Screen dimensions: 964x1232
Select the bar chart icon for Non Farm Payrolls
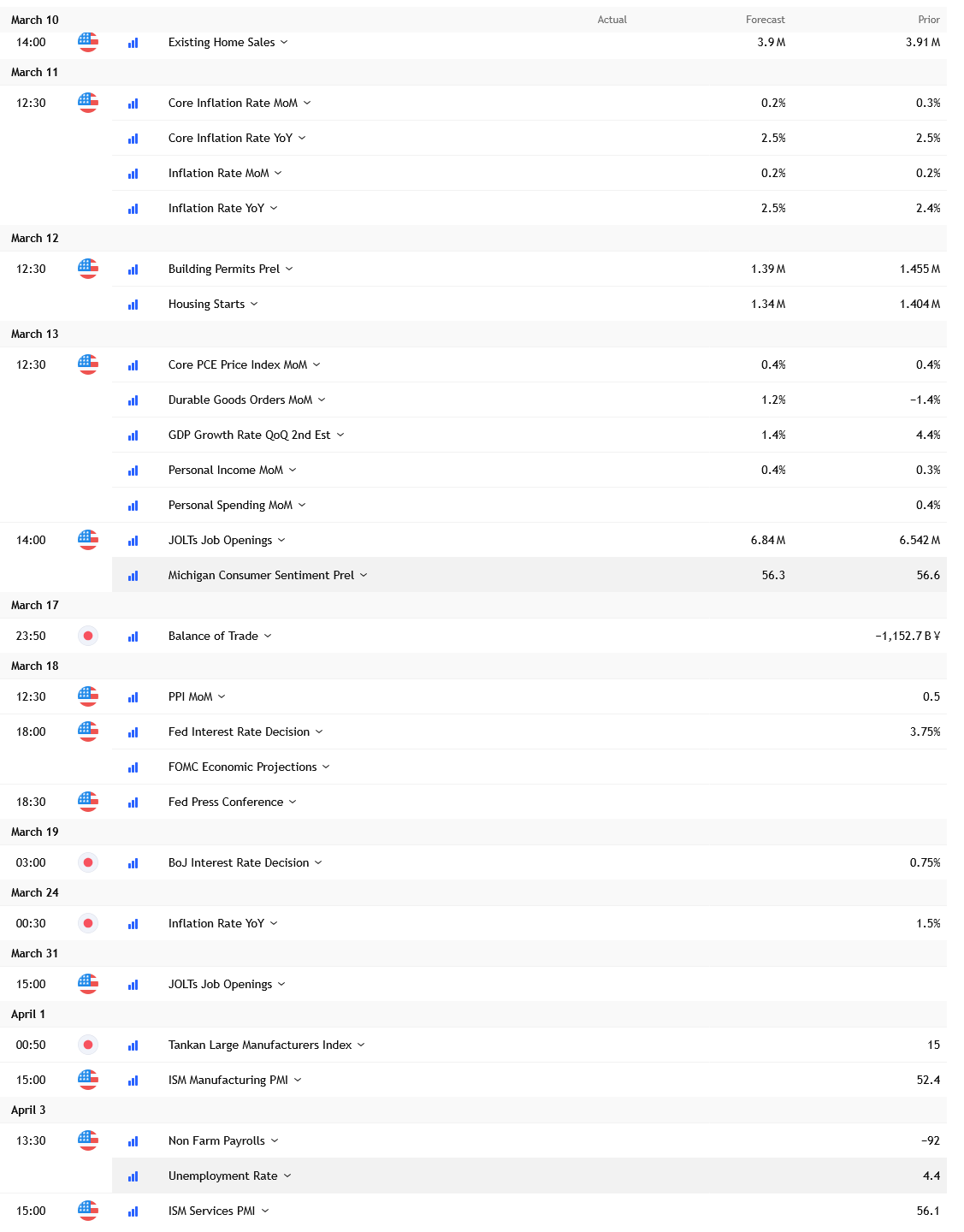[x=133, y=1140]
